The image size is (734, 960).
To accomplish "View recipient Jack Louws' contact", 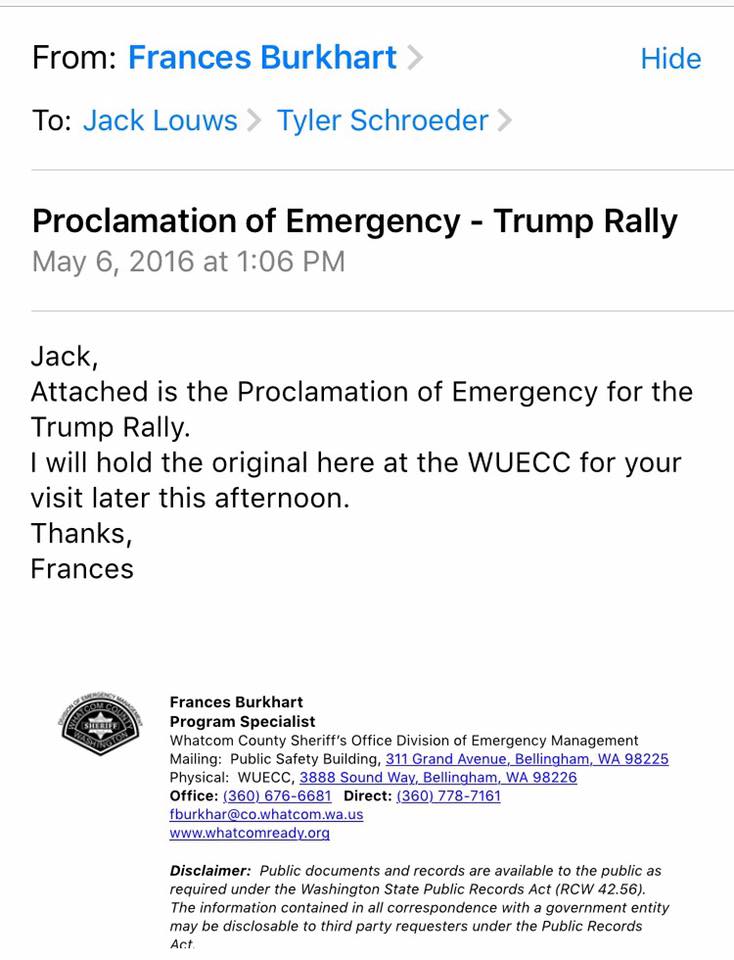I will point(160,121).
